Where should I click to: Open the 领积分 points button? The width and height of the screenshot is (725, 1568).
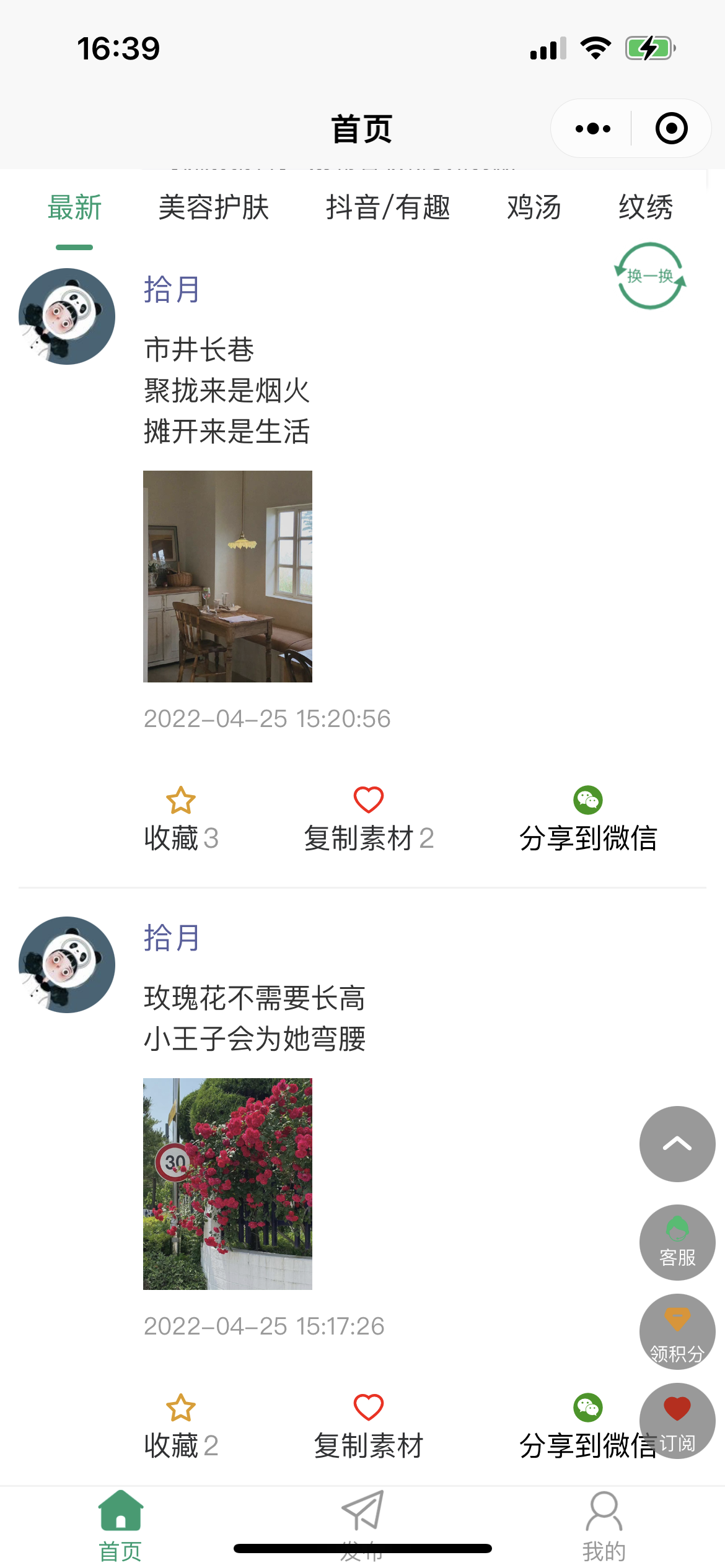click(x=677, y=1331)
